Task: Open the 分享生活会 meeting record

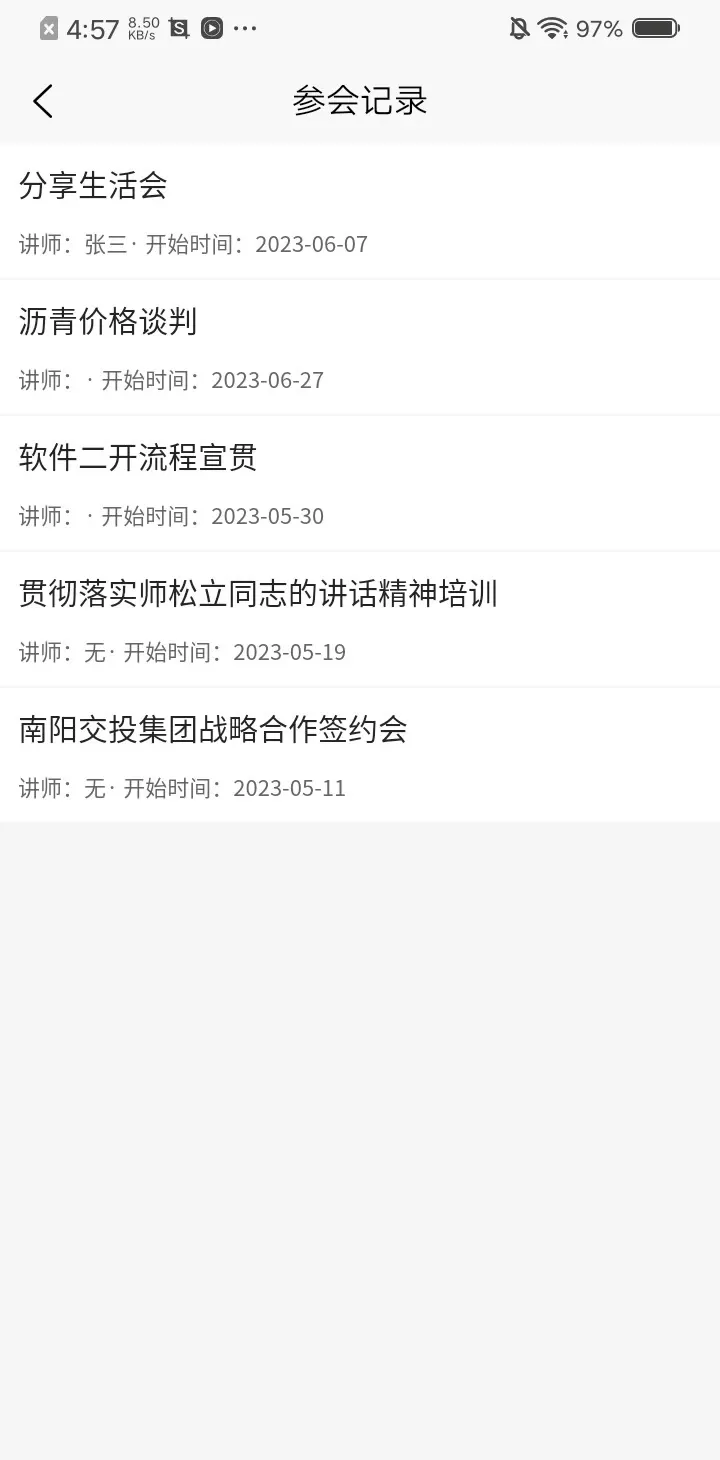Action: tap(360, 212)
